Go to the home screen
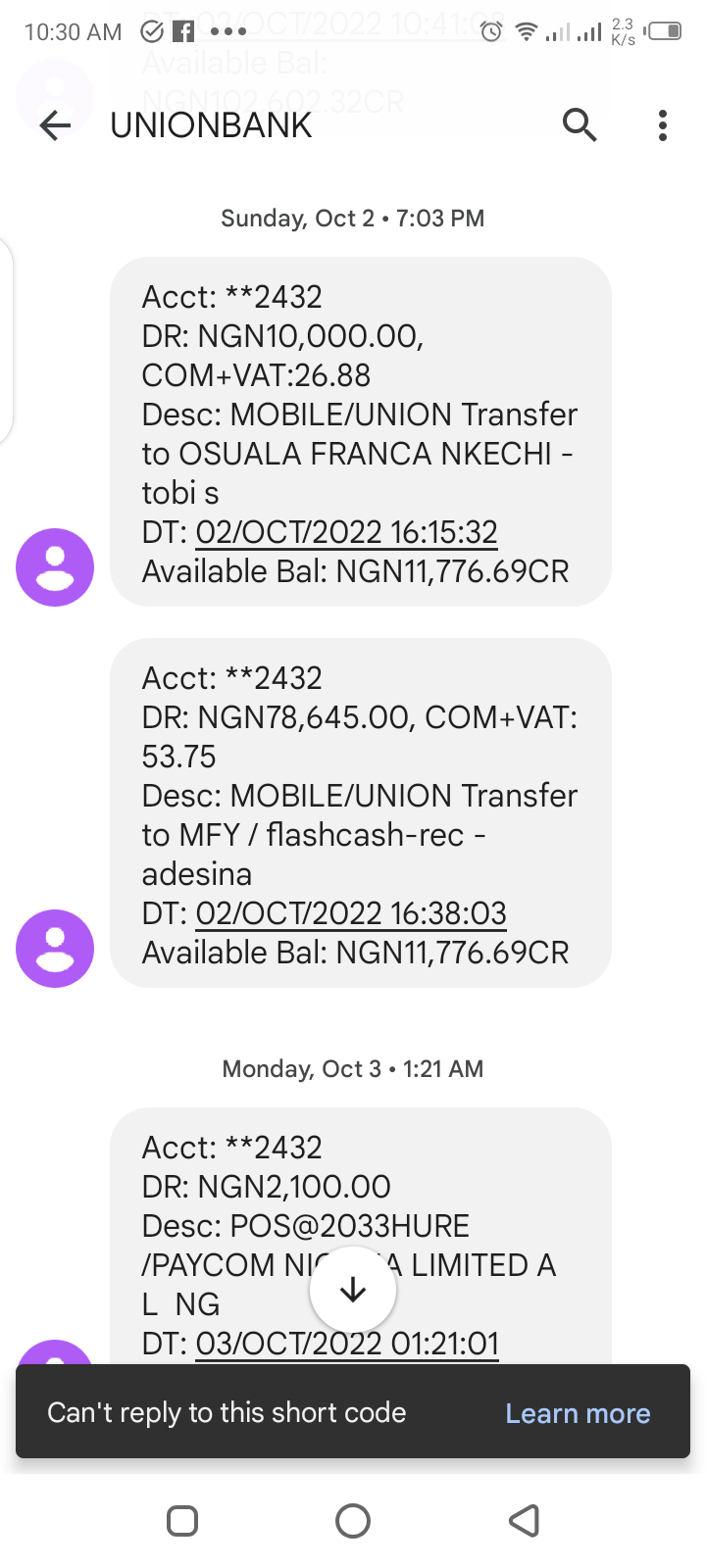706x1568 pixels. tap(353, 1521)
